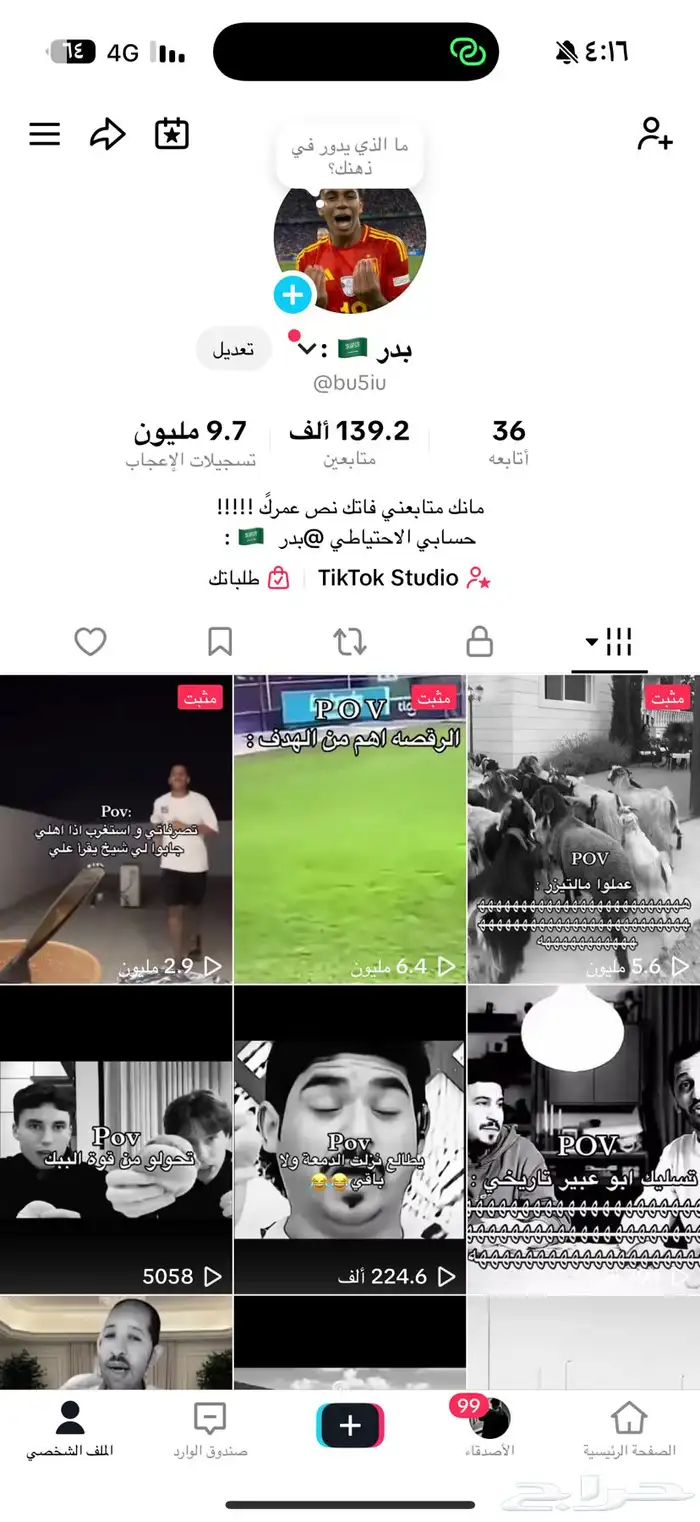Open pinned video with 2.9 مليون views
The image size is (700, 1522).
(x=116, y=830)
